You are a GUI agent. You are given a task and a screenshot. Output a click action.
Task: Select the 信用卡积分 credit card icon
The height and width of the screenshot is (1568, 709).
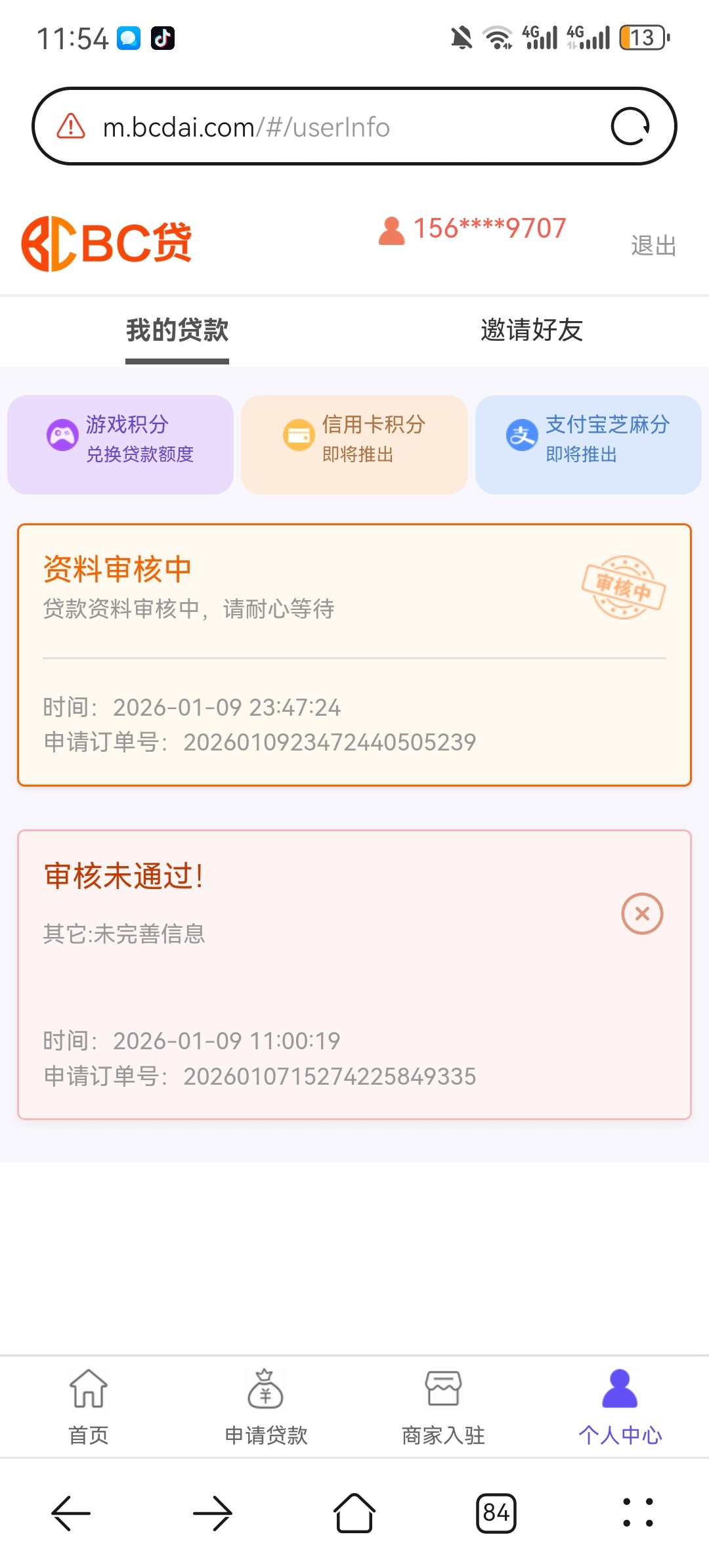click(299, 434)
